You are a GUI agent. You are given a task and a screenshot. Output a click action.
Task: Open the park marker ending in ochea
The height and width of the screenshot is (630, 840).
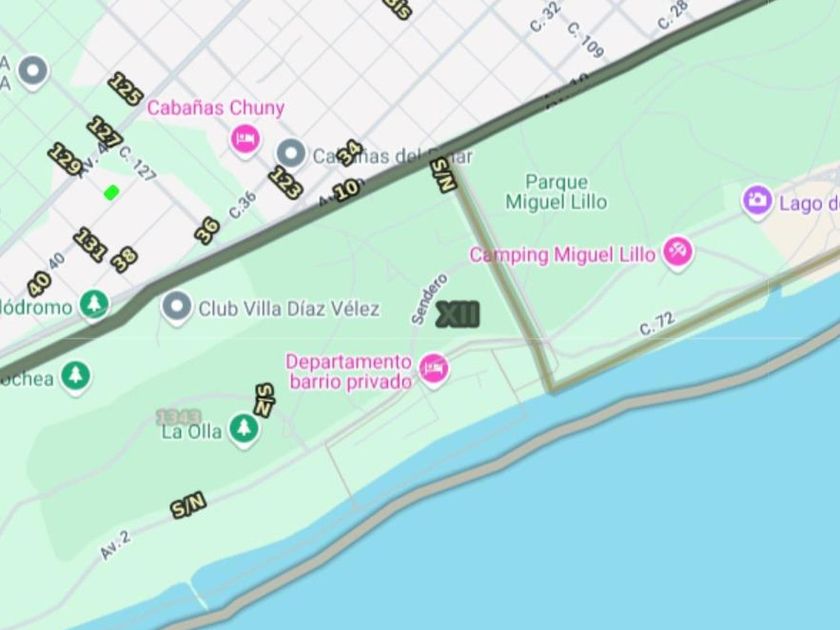coord(75,377)
